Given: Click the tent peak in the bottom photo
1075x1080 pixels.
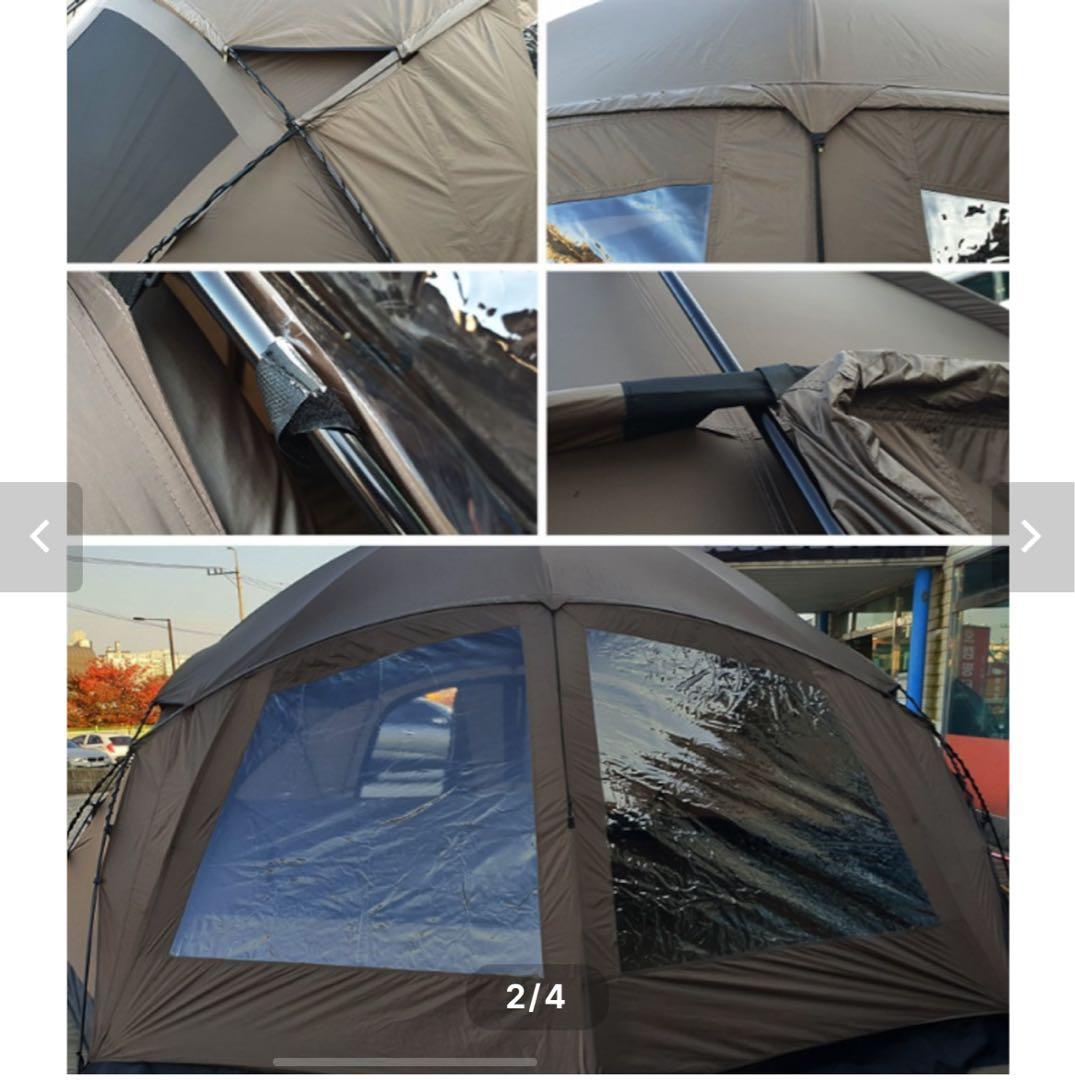Looking at the screenshot, I should [x=554, y=600].
